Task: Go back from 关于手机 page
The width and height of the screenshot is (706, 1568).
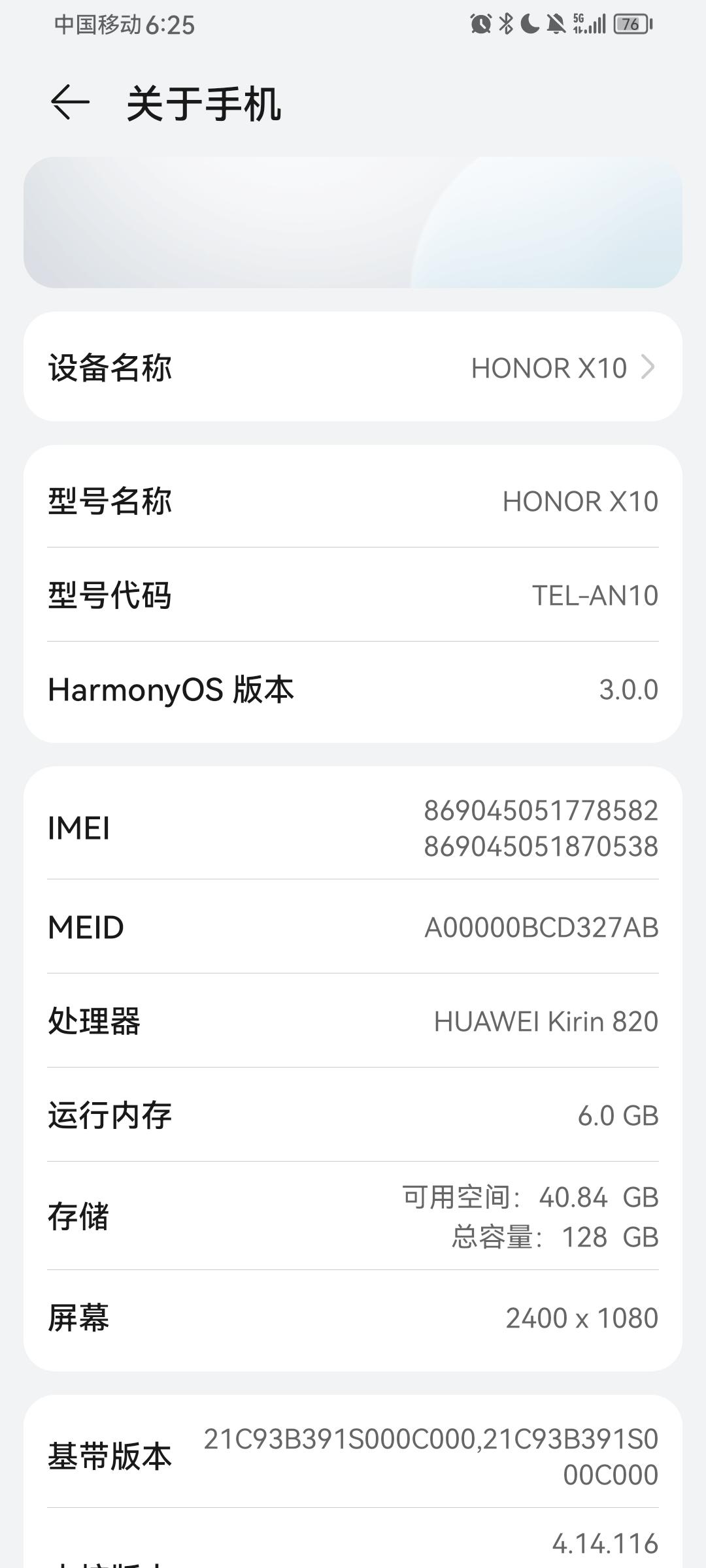Action: [69, 103]
